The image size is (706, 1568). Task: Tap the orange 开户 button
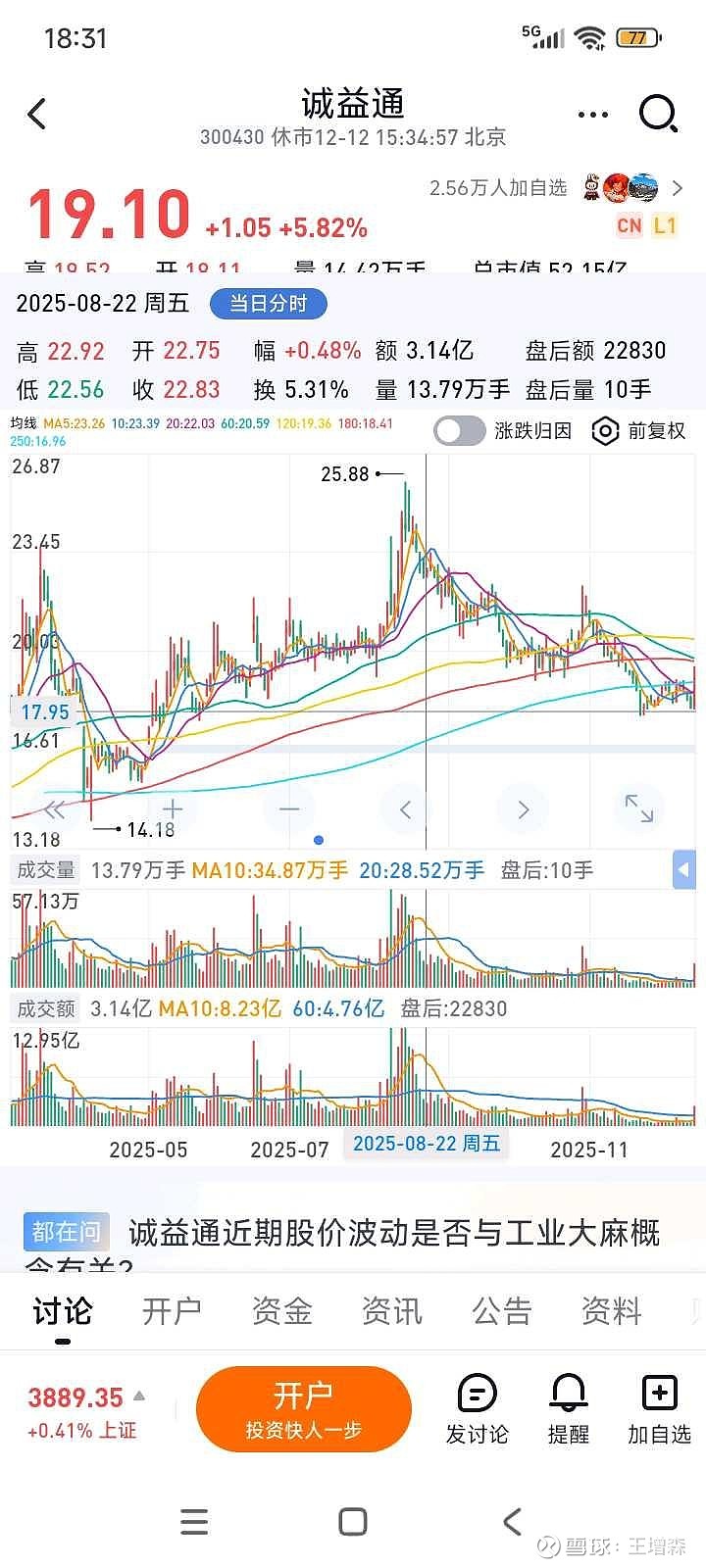coord(303,1408)
